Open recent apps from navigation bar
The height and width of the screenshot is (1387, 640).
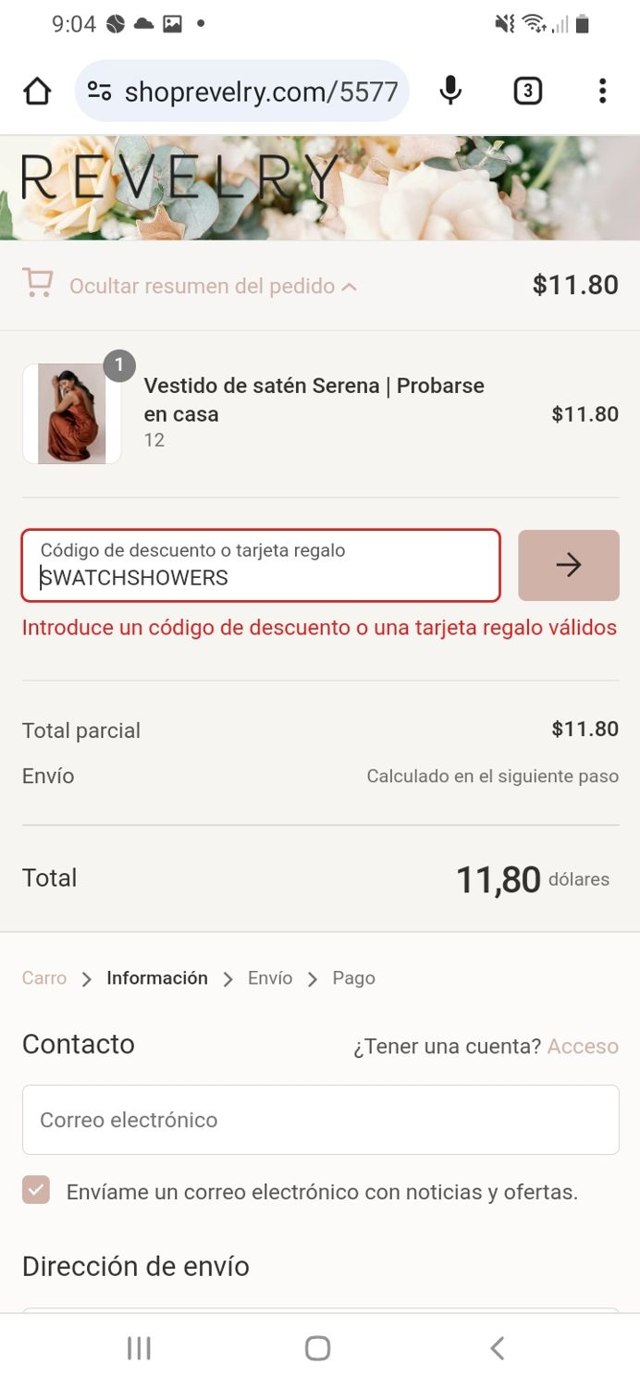(139, 1348)
